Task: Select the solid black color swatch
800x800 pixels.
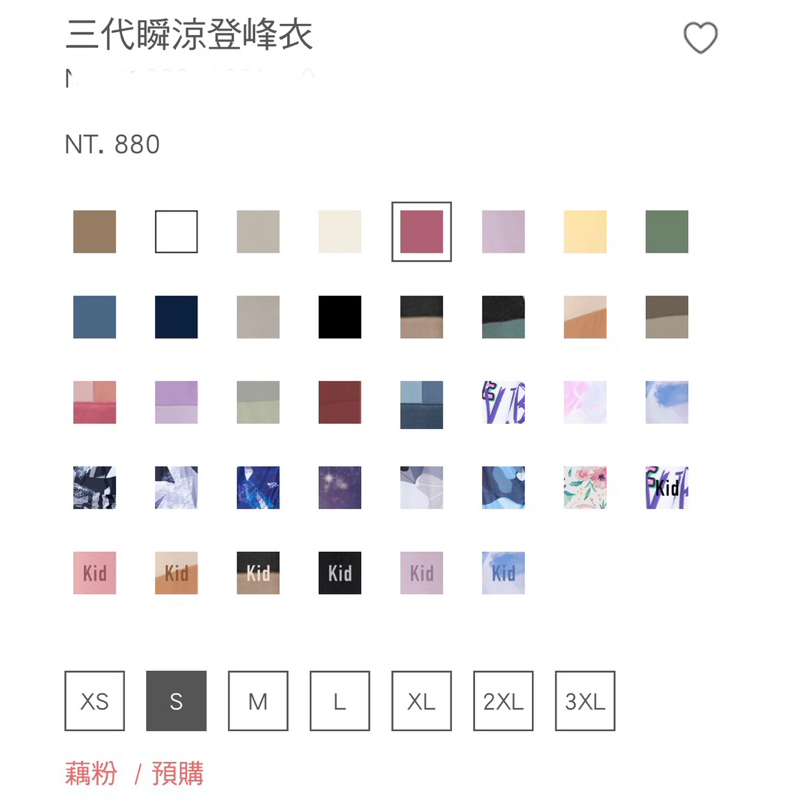Action: click(340, 317)
